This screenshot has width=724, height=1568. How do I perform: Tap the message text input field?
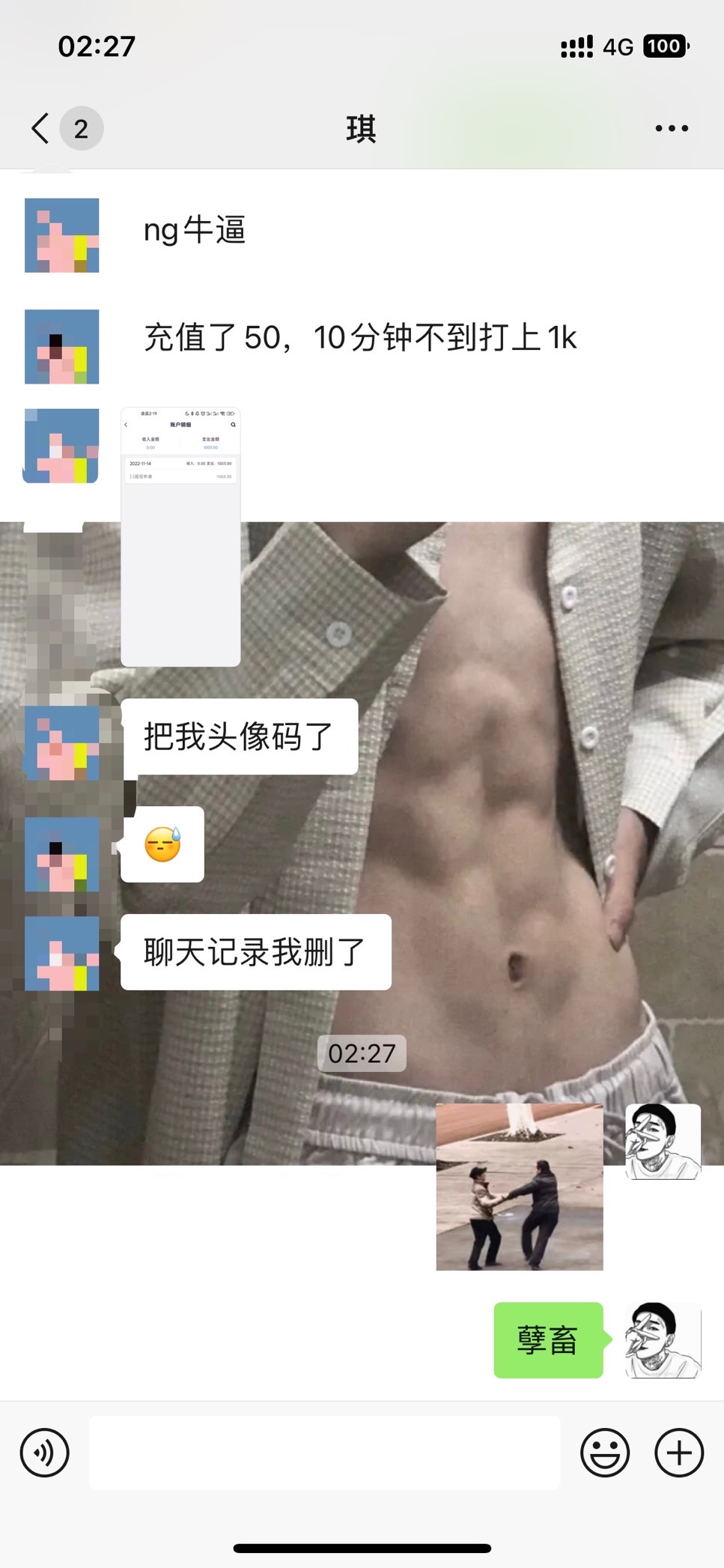[324, 1453]
